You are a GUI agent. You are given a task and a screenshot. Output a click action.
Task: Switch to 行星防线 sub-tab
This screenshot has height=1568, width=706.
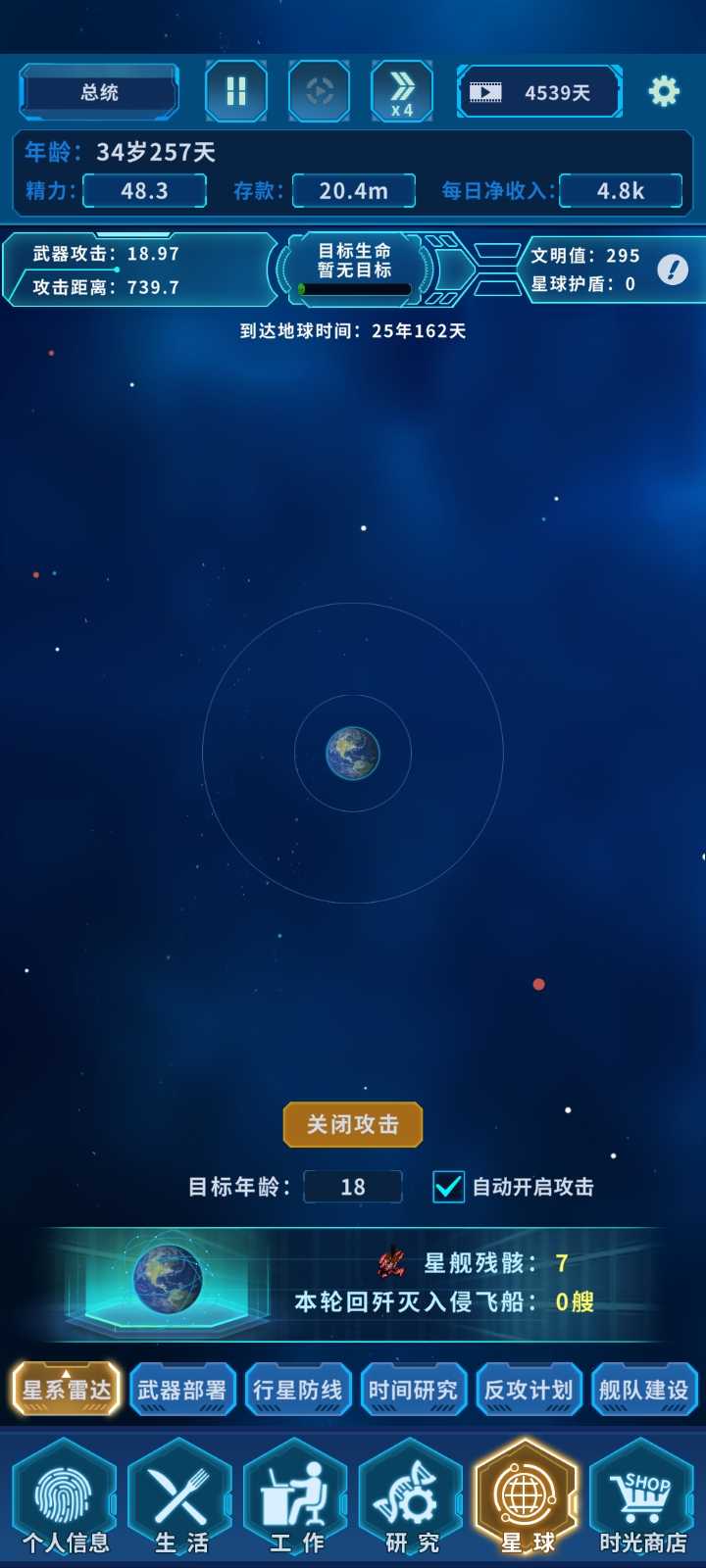tap(298, 1390)
